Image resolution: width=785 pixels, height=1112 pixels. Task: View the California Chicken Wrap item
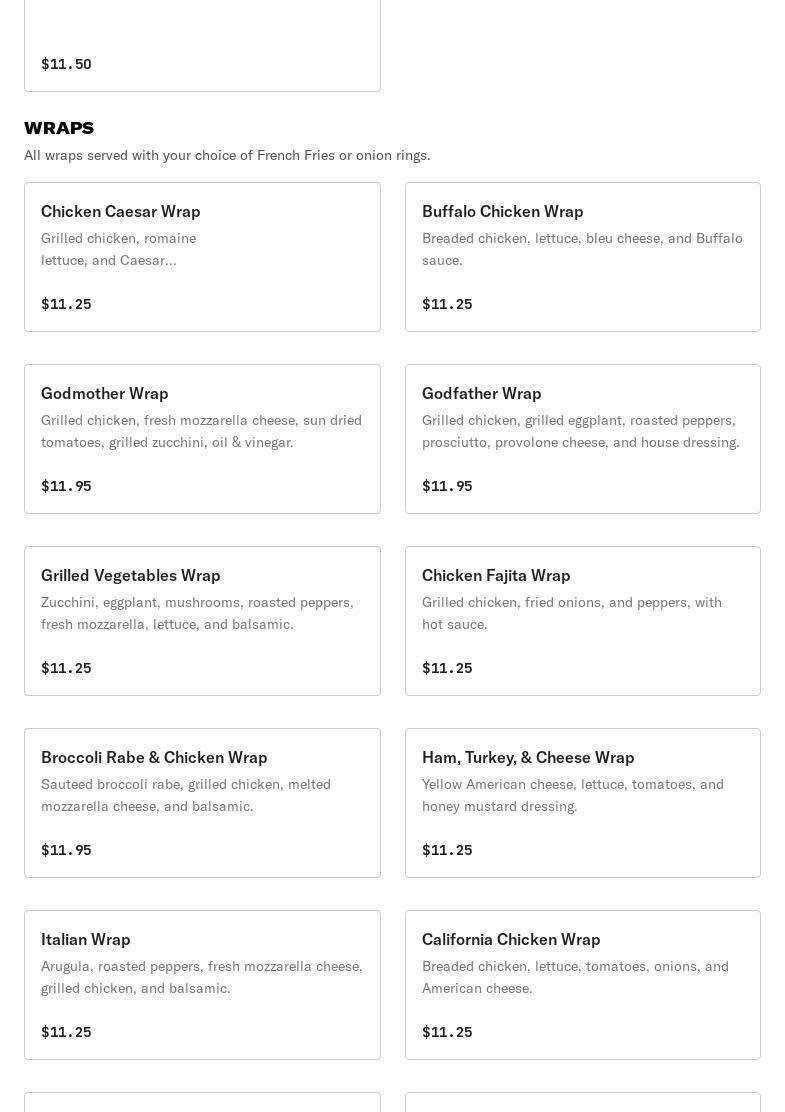click(582, 985)
